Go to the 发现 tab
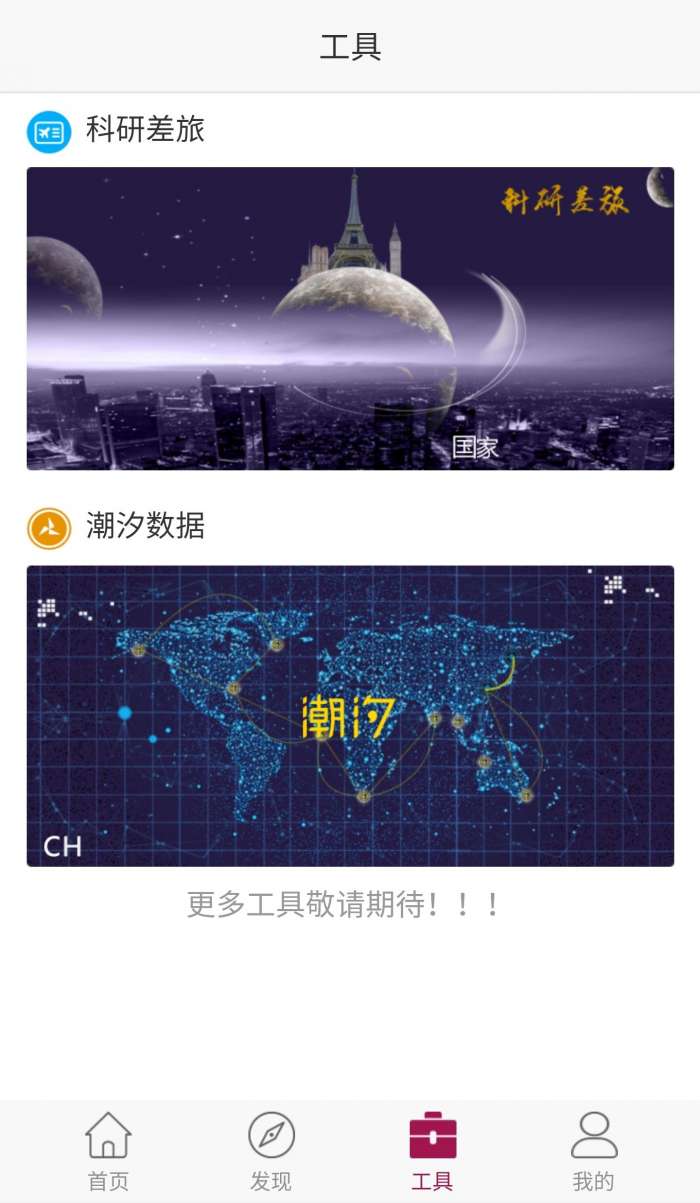Image resolution: width=700 pixels, height=1203 pixels. [x=271, y=1150]
